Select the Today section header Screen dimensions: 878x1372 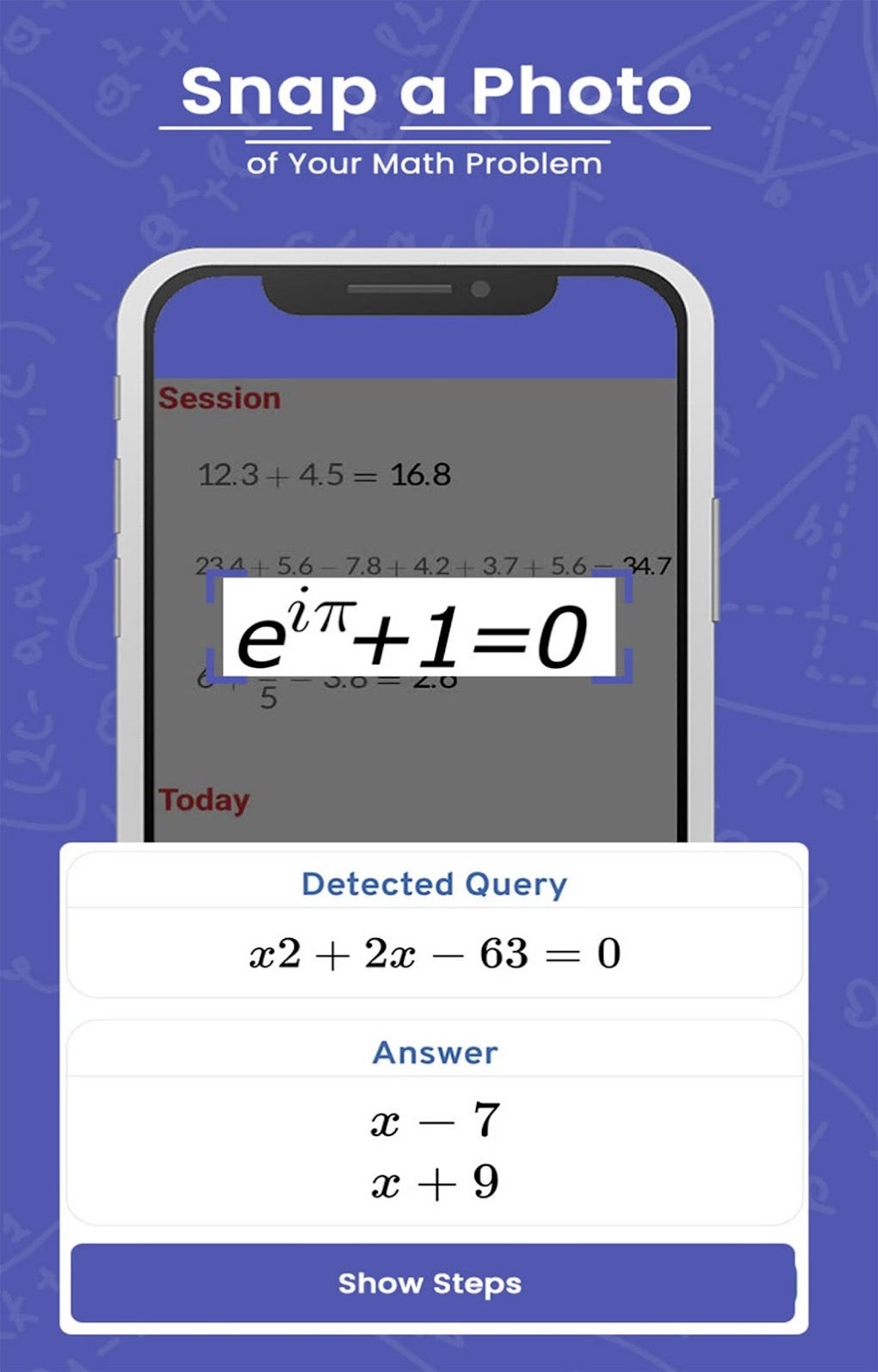203,800
